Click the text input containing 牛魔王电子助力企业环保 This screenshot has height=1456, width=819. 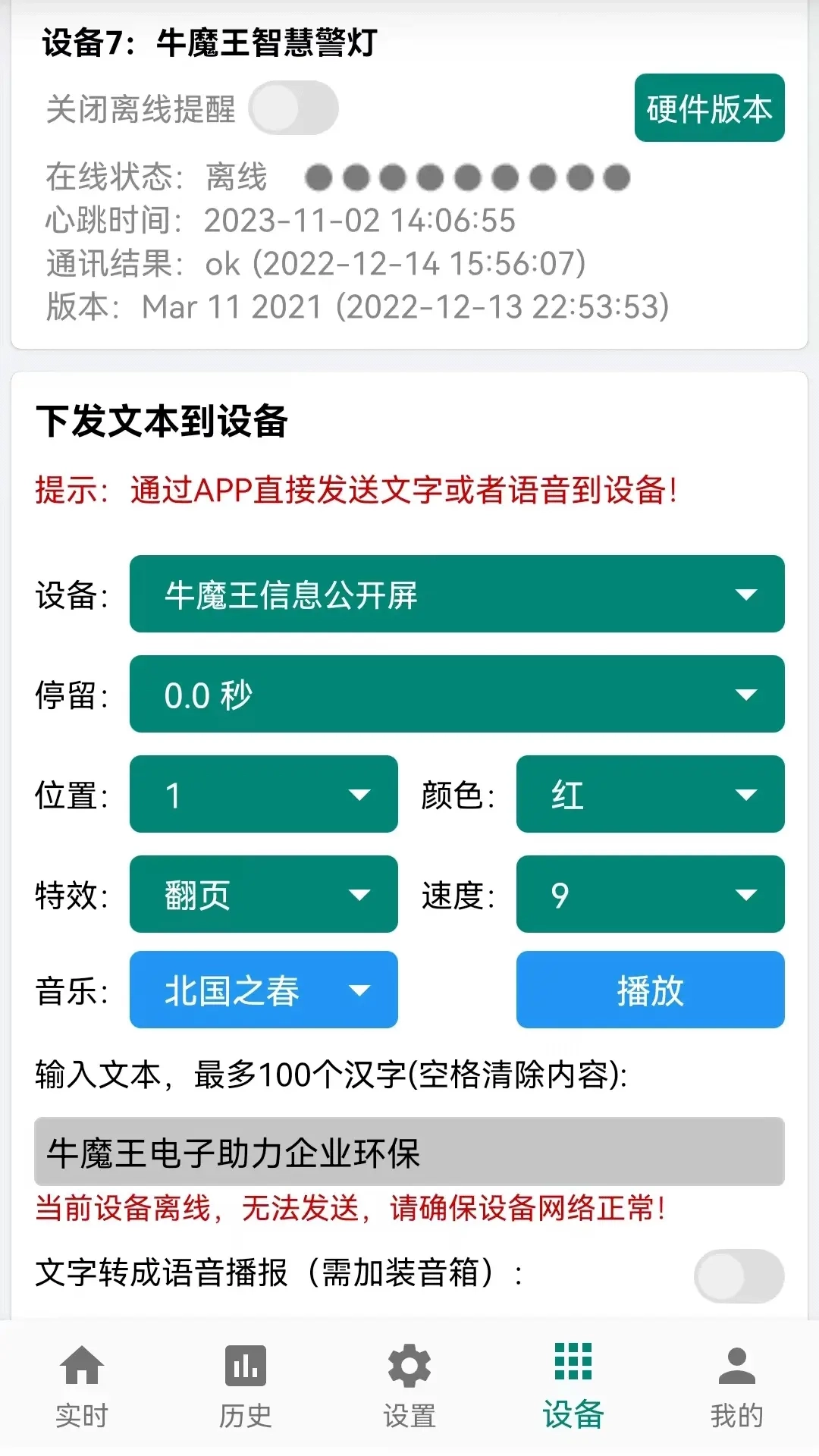click(x=407, y=1153)
